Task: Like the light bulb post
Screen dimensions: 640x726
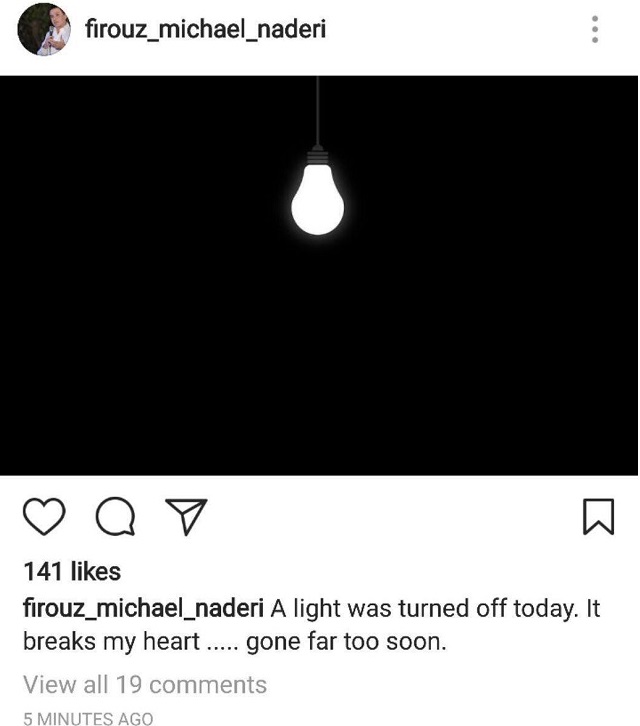Action: tap(44, 517)
